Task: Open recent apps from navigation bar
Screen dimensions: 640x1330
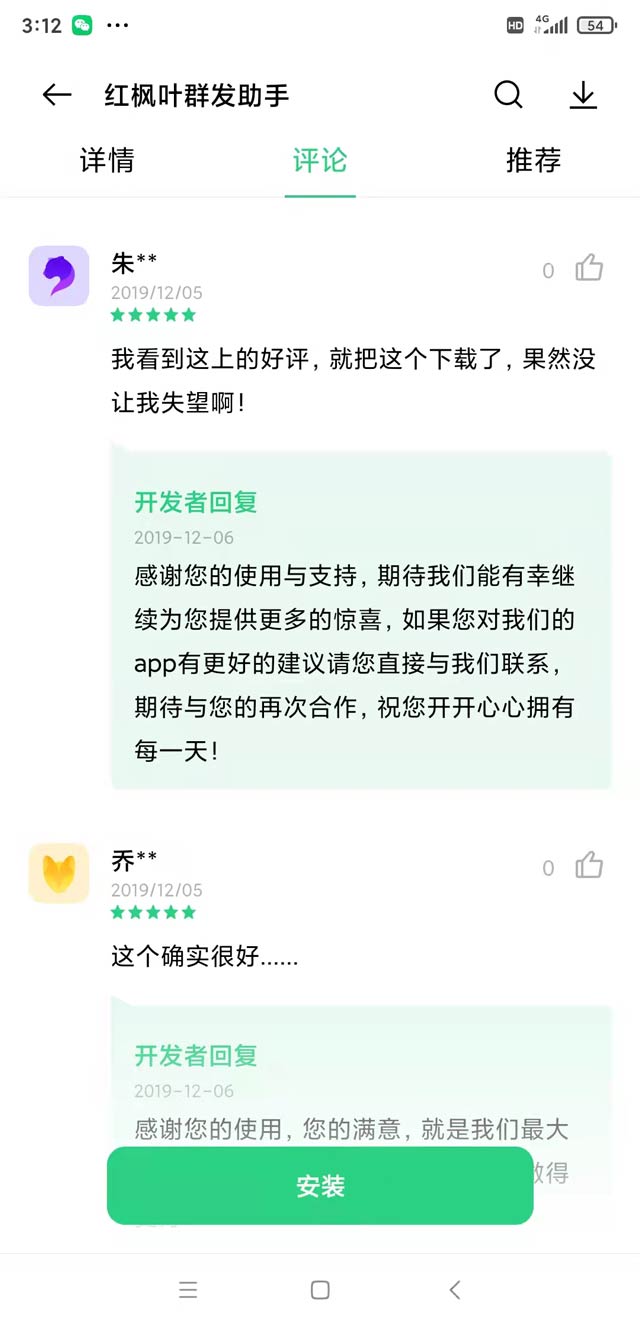Action: pos(188,1290)
